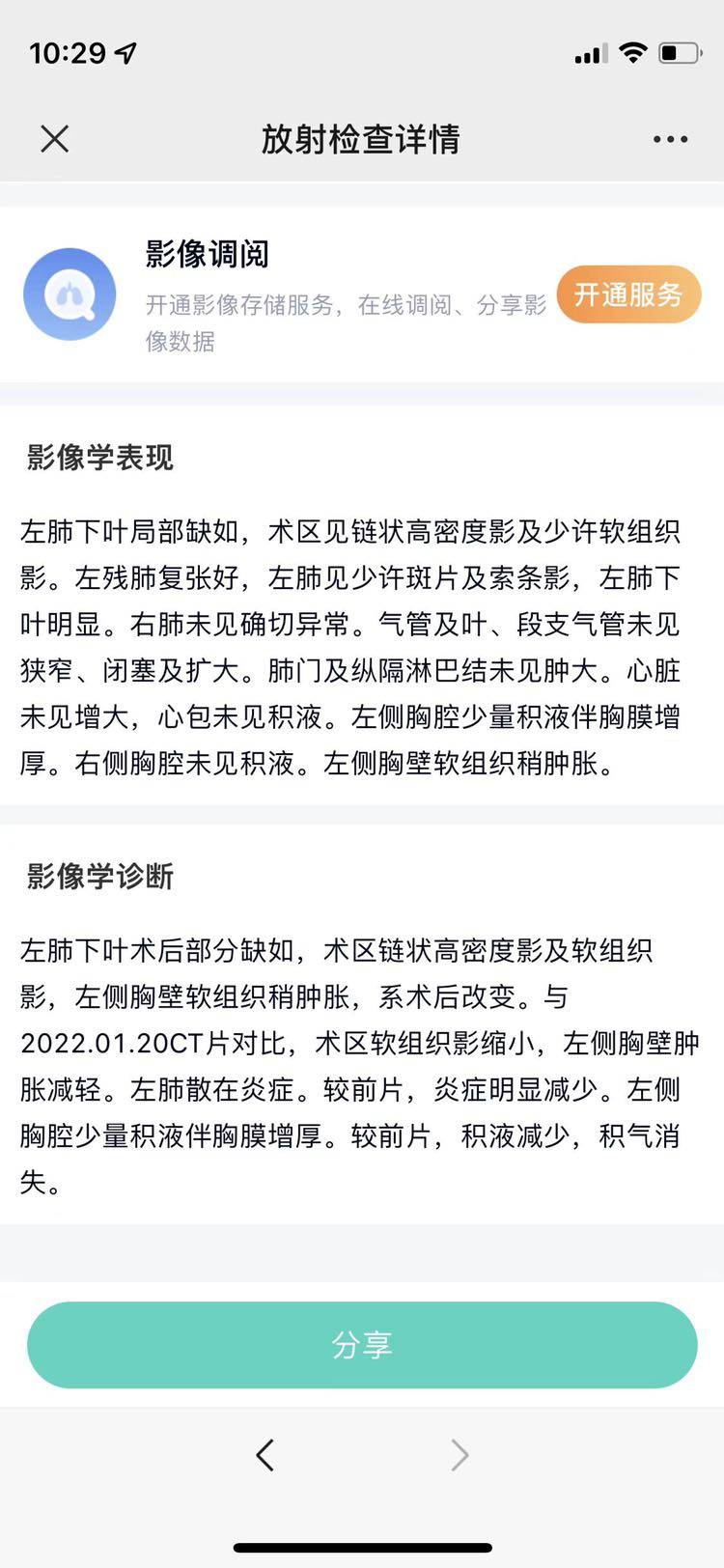This screenshot has width=724, height=1568.
Task: Close the 放射检查详情 page
Action: [x=55, y=139]
